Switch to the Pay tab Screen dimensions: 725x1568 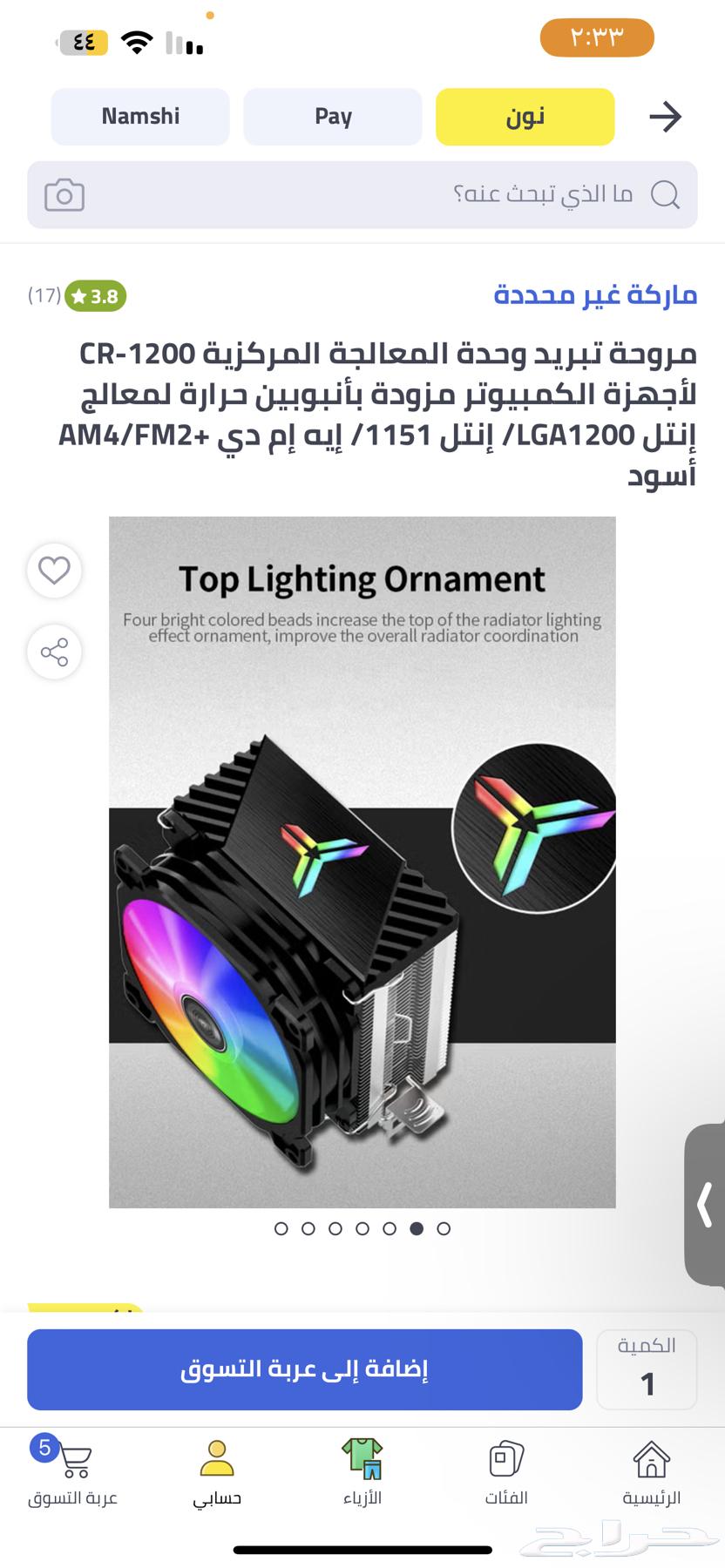(333, 117)
